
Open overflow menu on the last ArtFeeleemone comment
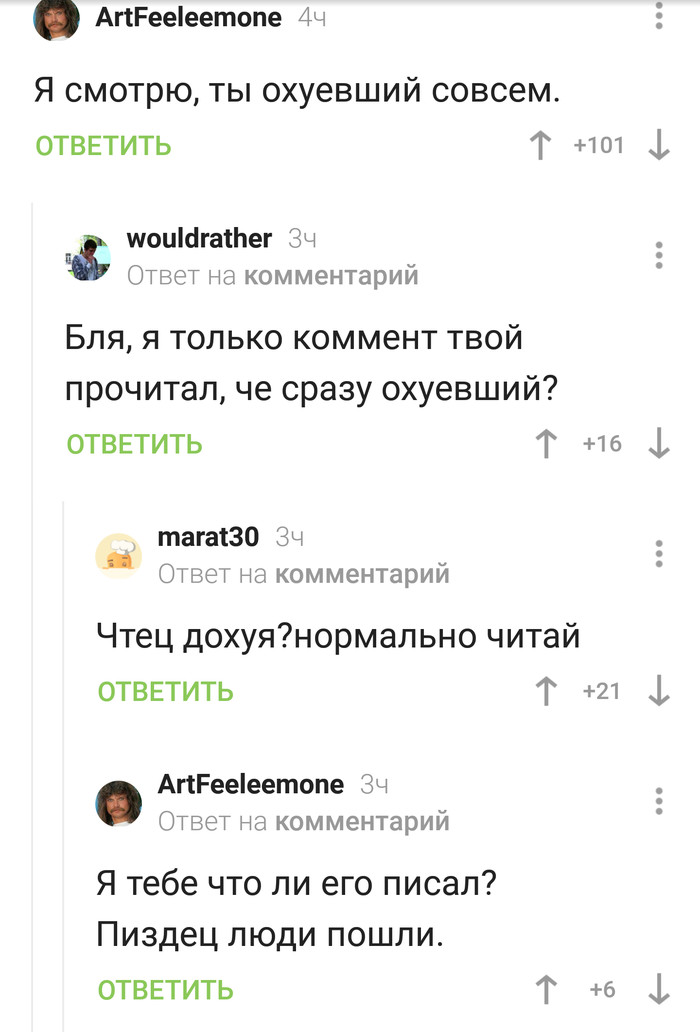[658, 801]
